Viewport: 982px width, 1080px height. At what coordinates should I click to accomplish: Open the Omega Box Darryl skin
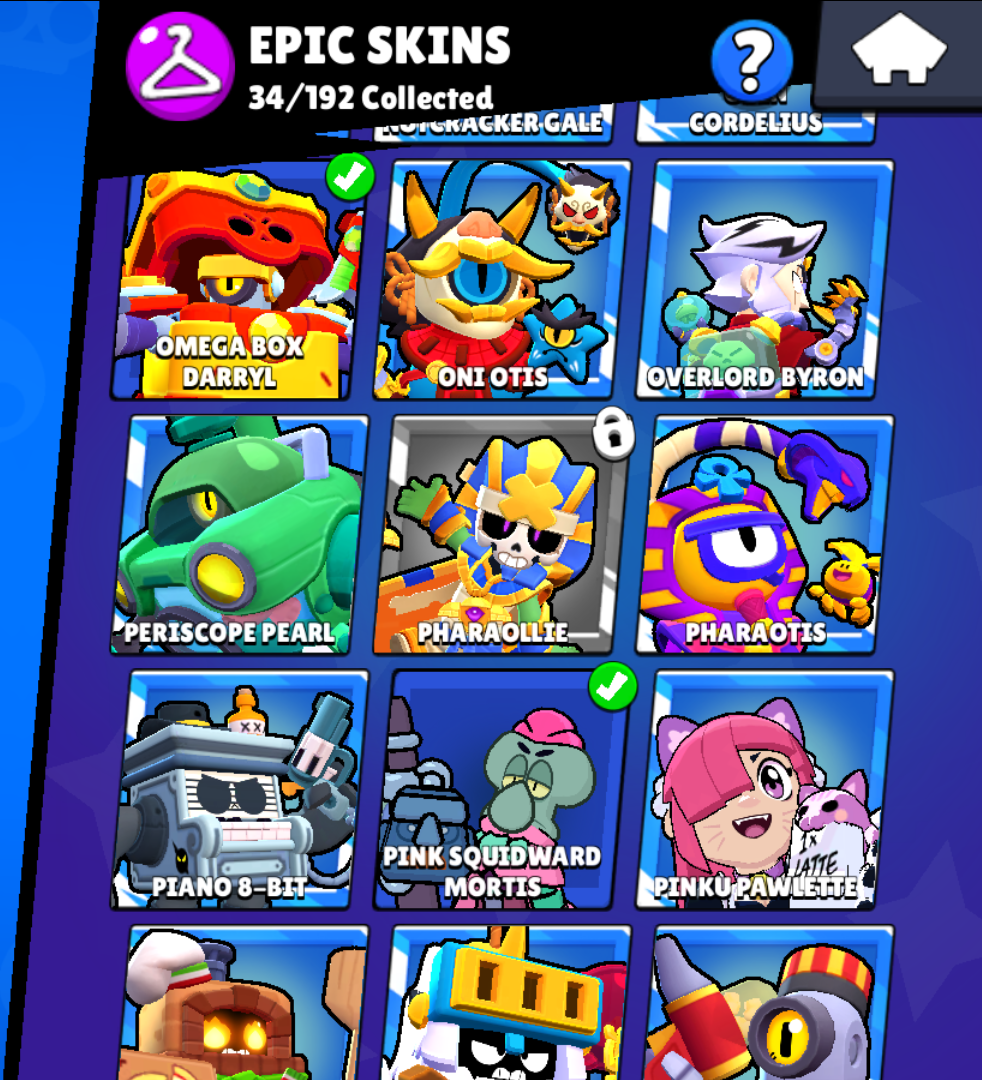tap(240, 278)
